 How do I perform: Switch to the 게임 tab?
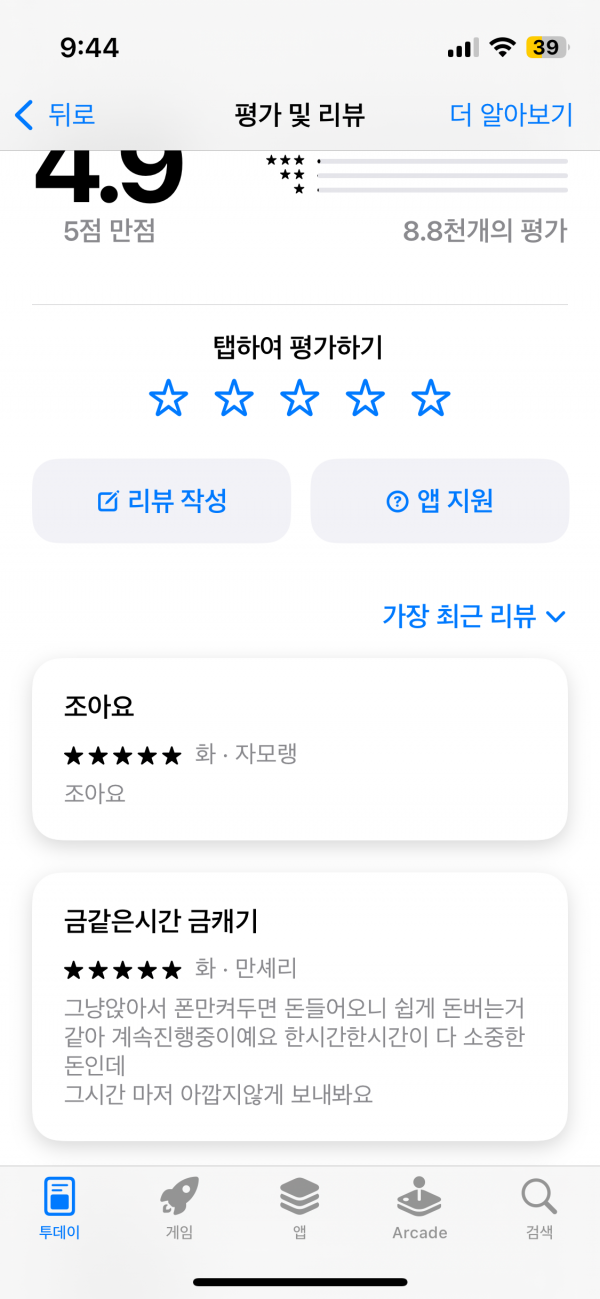pos(180,1208)
